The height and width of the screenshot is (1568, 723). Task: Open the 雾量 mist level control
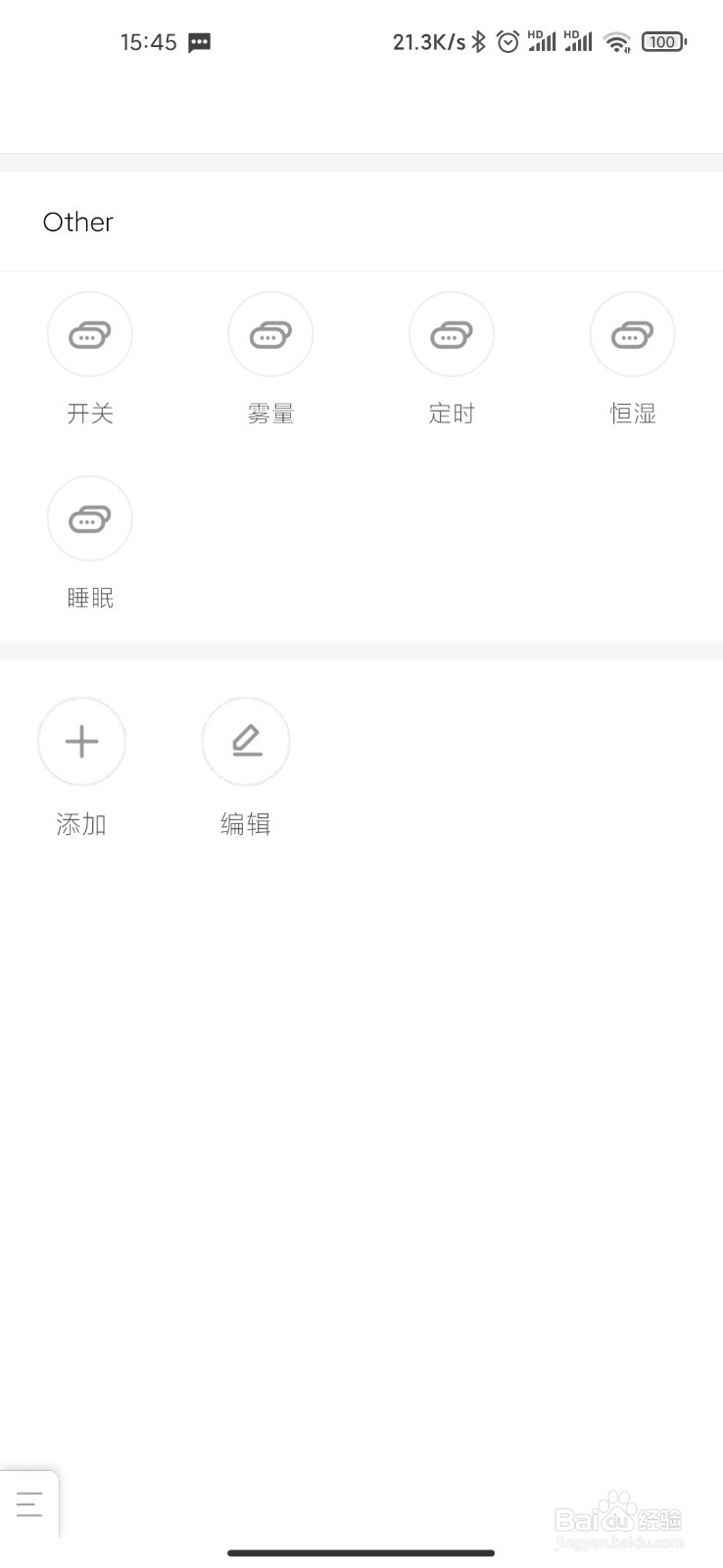pyautogui.click(x=270, y=334)
